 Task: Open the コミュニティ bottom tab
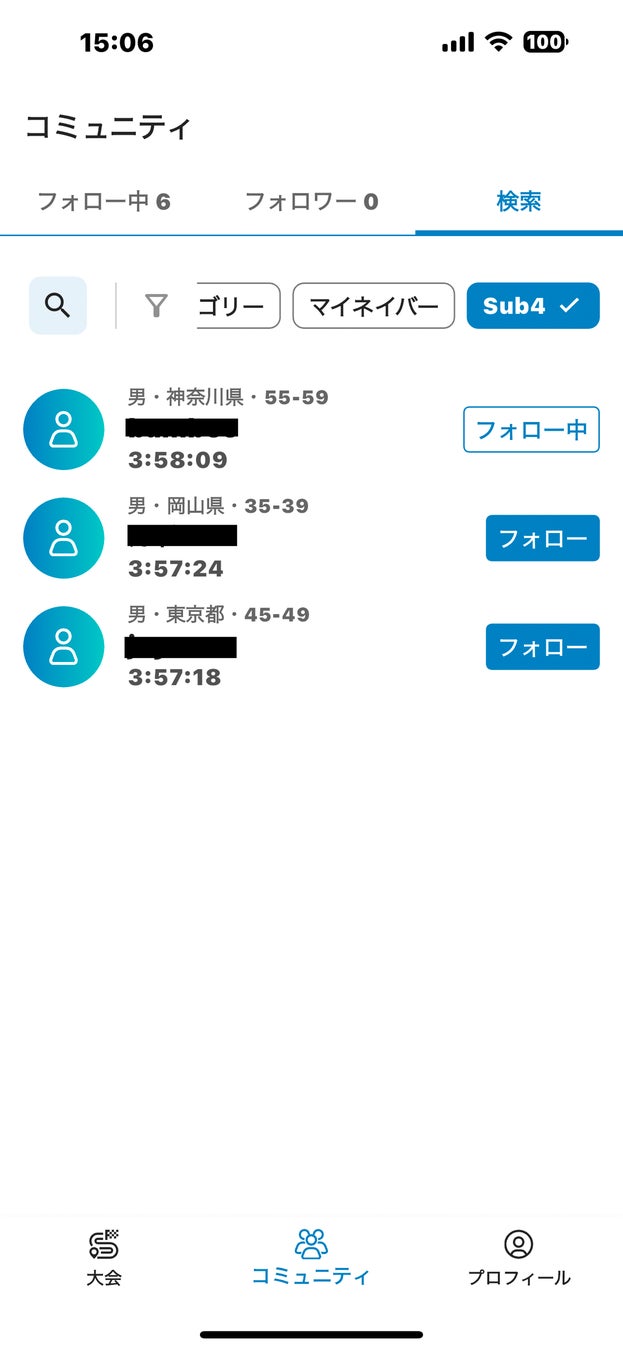click(311, 1257)
